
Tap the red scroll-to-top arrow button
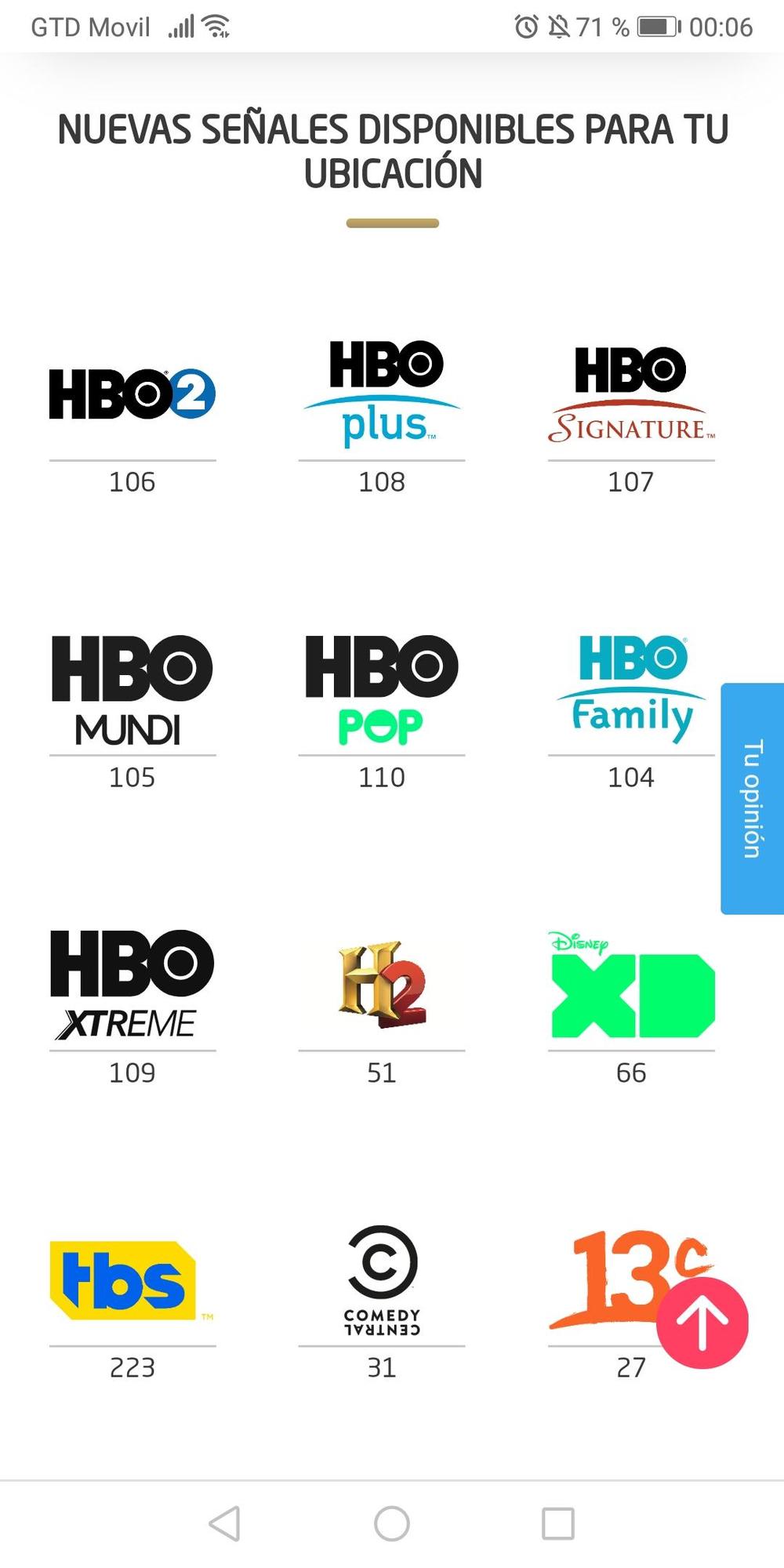click(702, 1323)
